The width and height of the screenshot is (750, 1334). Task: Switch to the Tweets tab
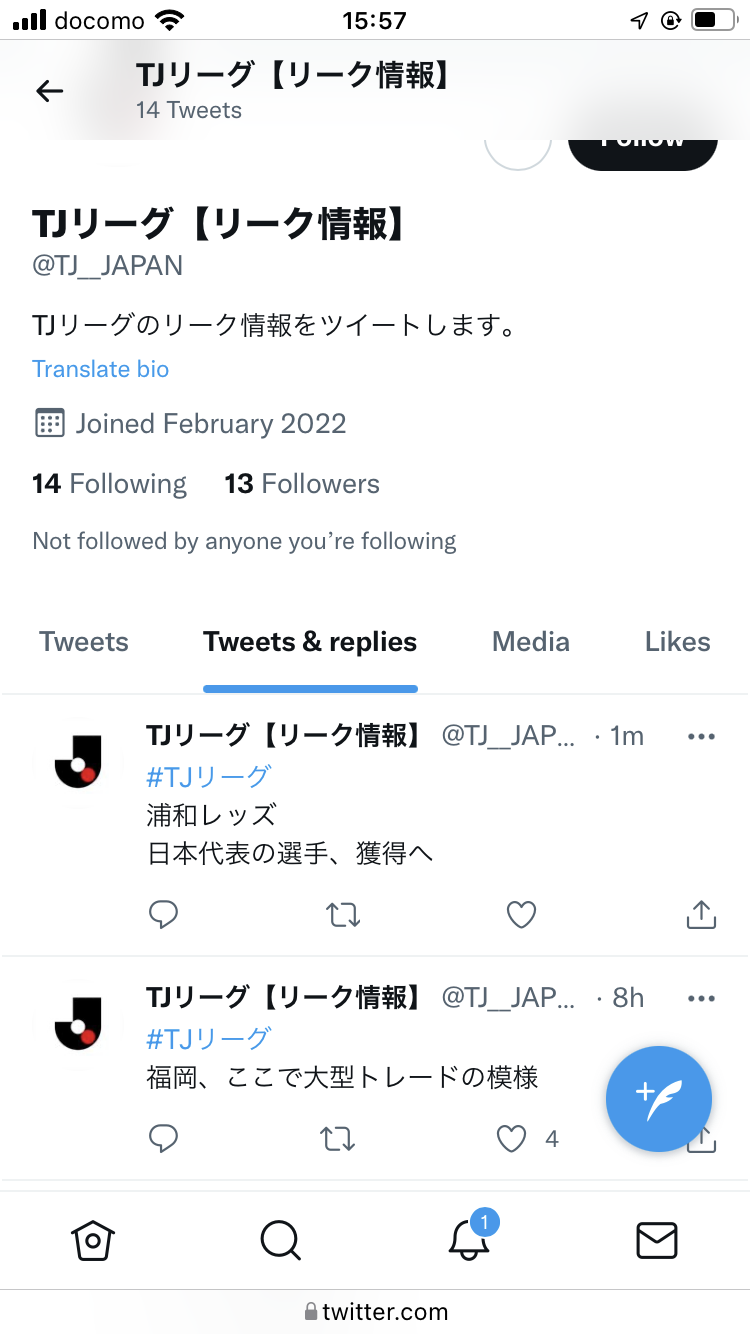84,642
